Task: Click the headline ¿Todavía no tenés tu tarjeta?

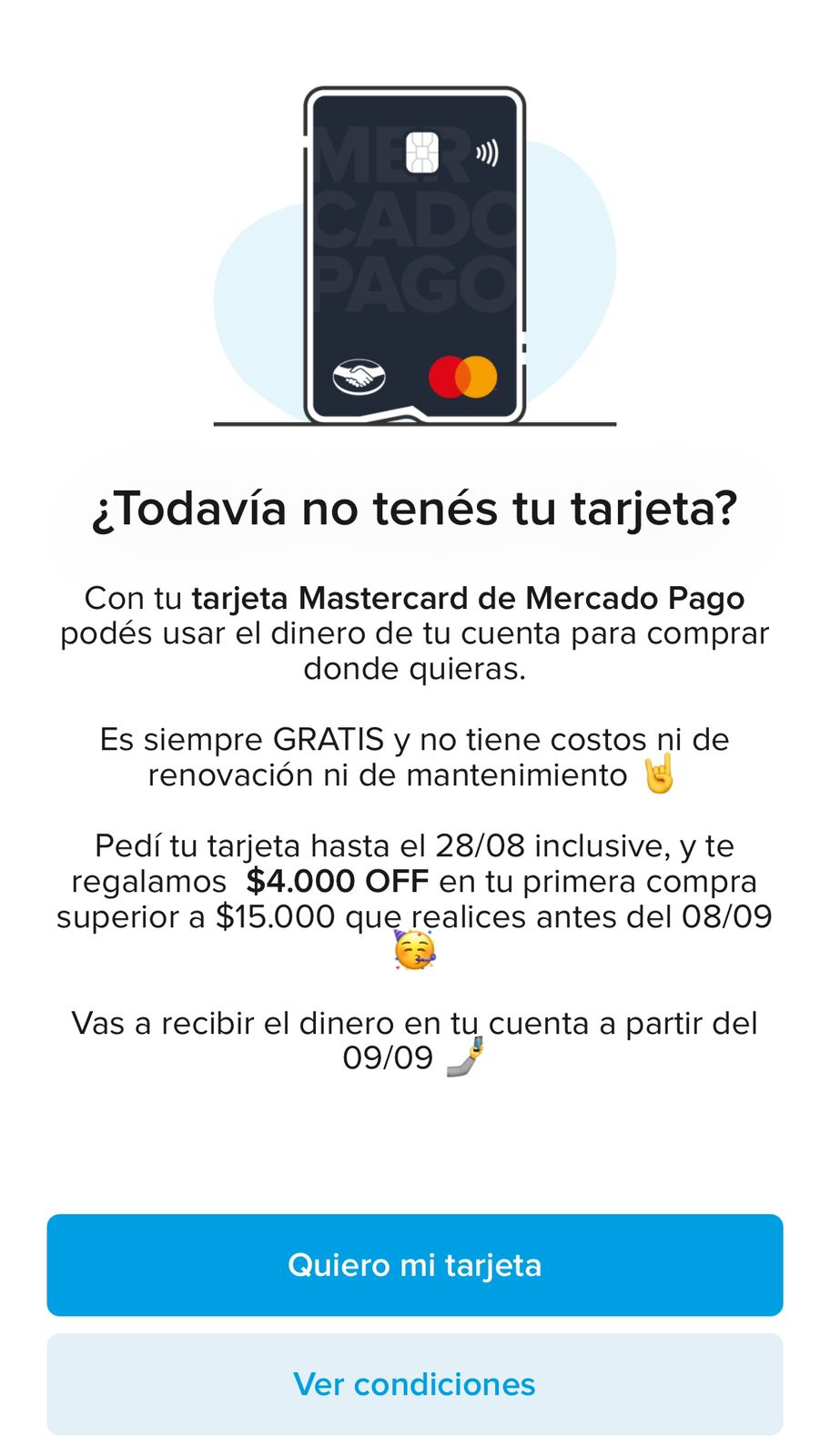Action: 415,510
